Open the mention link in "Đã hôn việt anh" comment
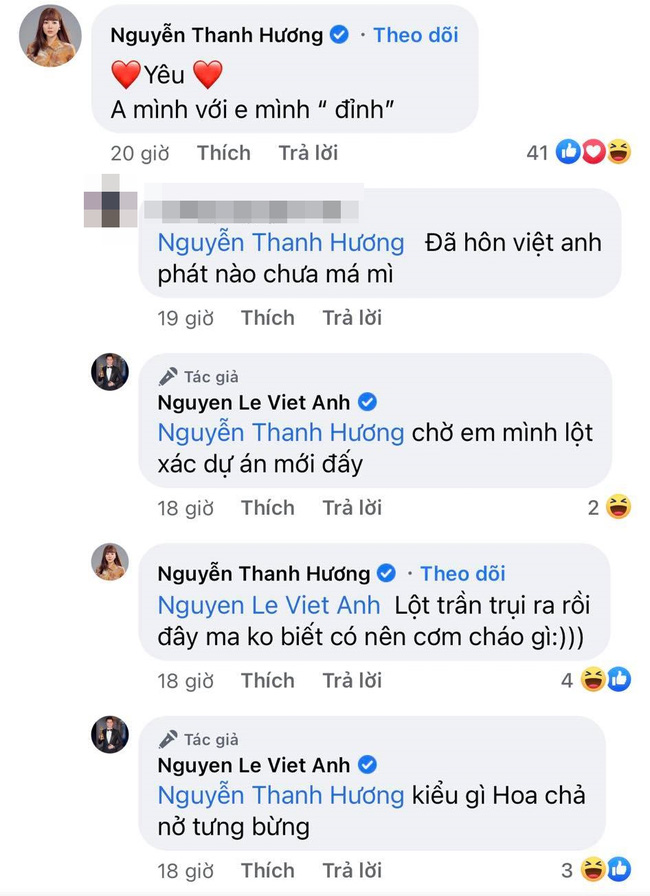650x896 pixels. coord(280,242)
